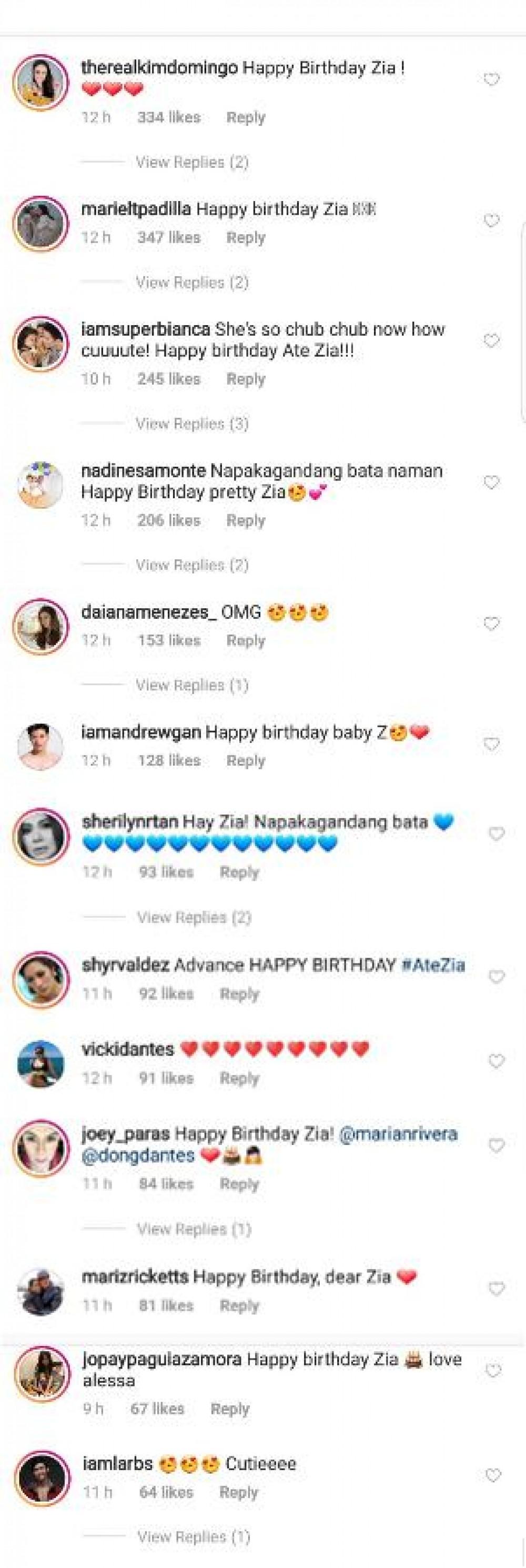
Task: Expand replies under sherilynrtan's comment
Action: point(194,917)
